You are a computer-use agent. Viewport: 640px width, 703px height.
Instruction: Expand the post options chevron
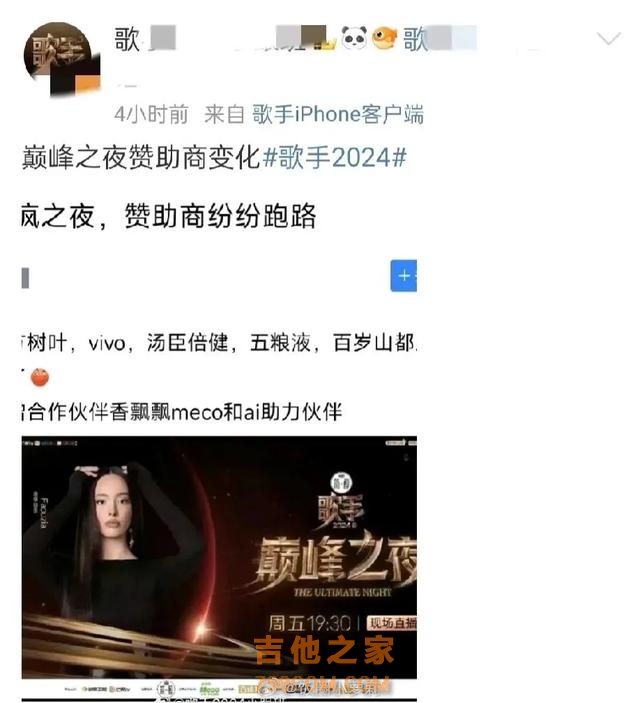coord(608,39)
